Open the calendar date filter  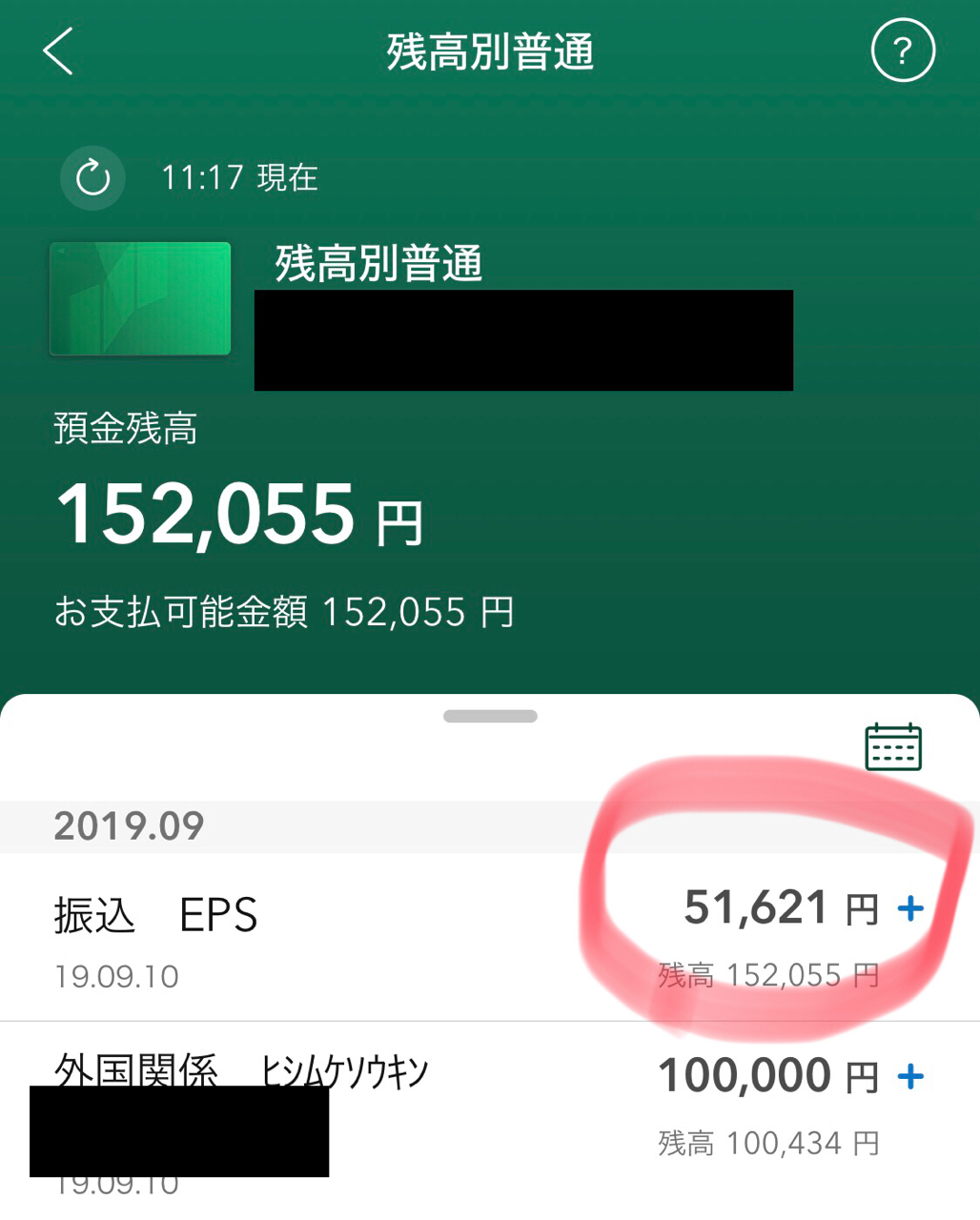(892, 746)
